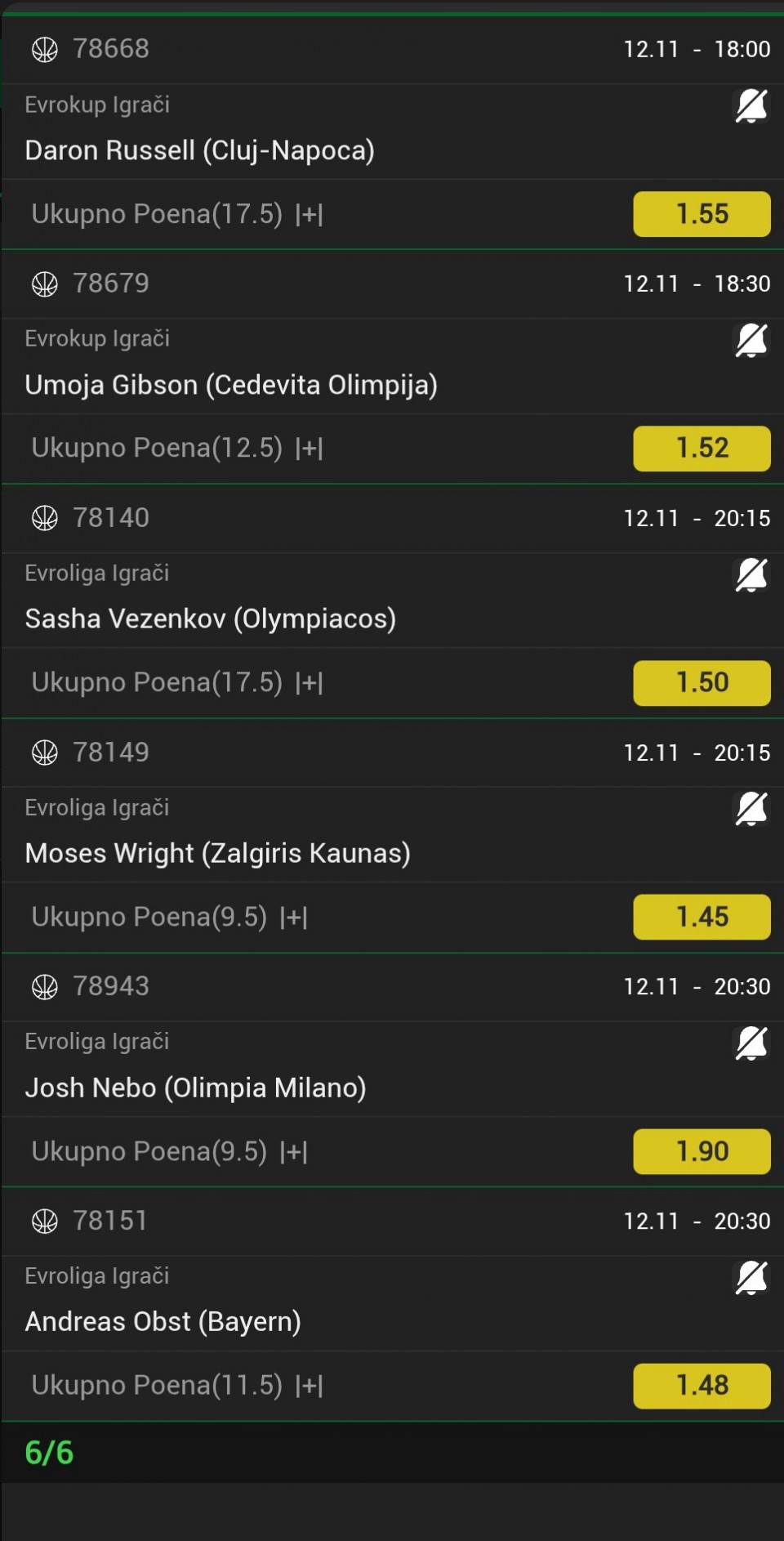
Task: Toggle the notification bell for Moses Wright
Action: click(x=751, y=809)
